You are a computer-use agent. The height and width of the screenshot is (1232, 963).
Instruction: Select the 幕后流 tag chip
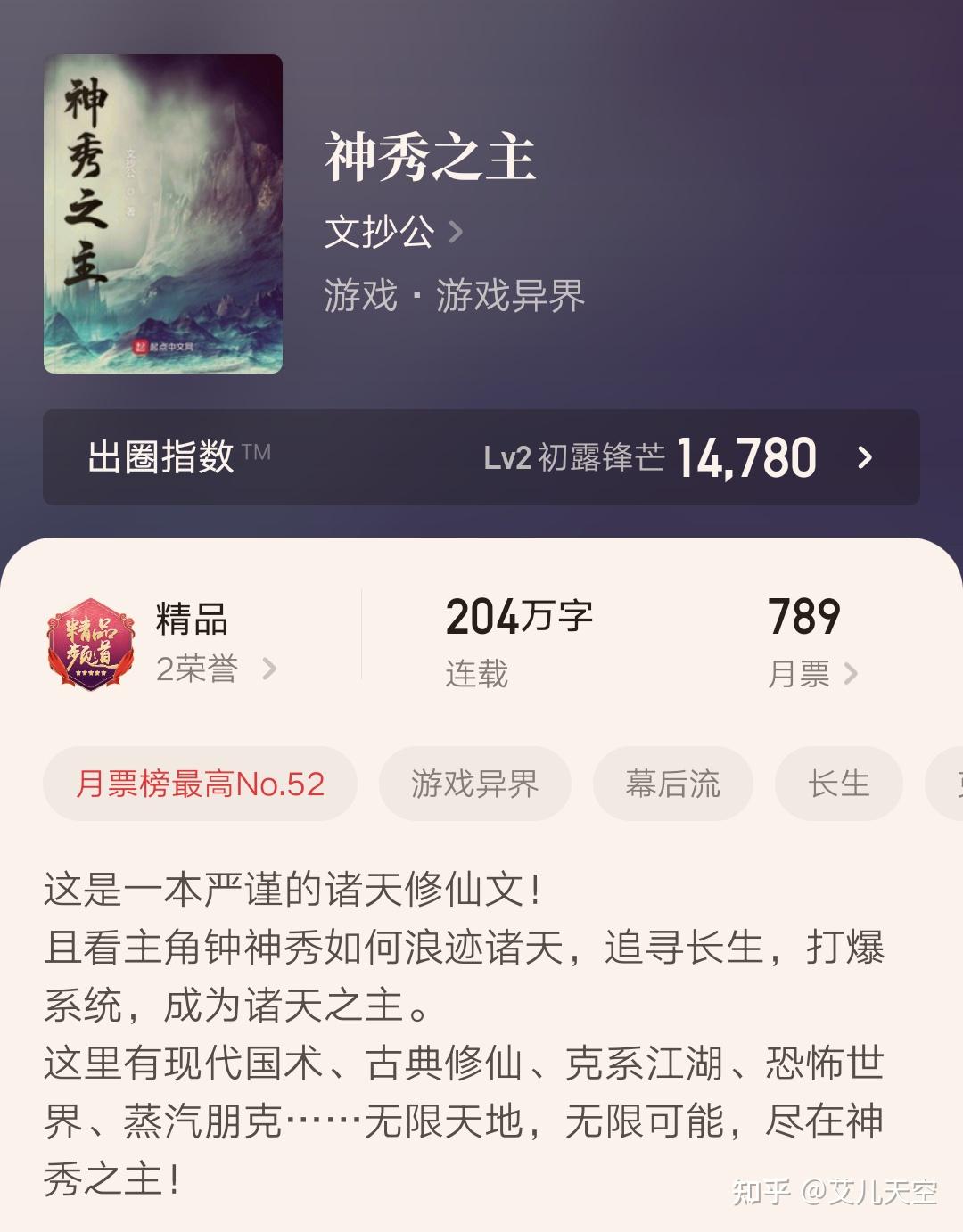[671, 784]
